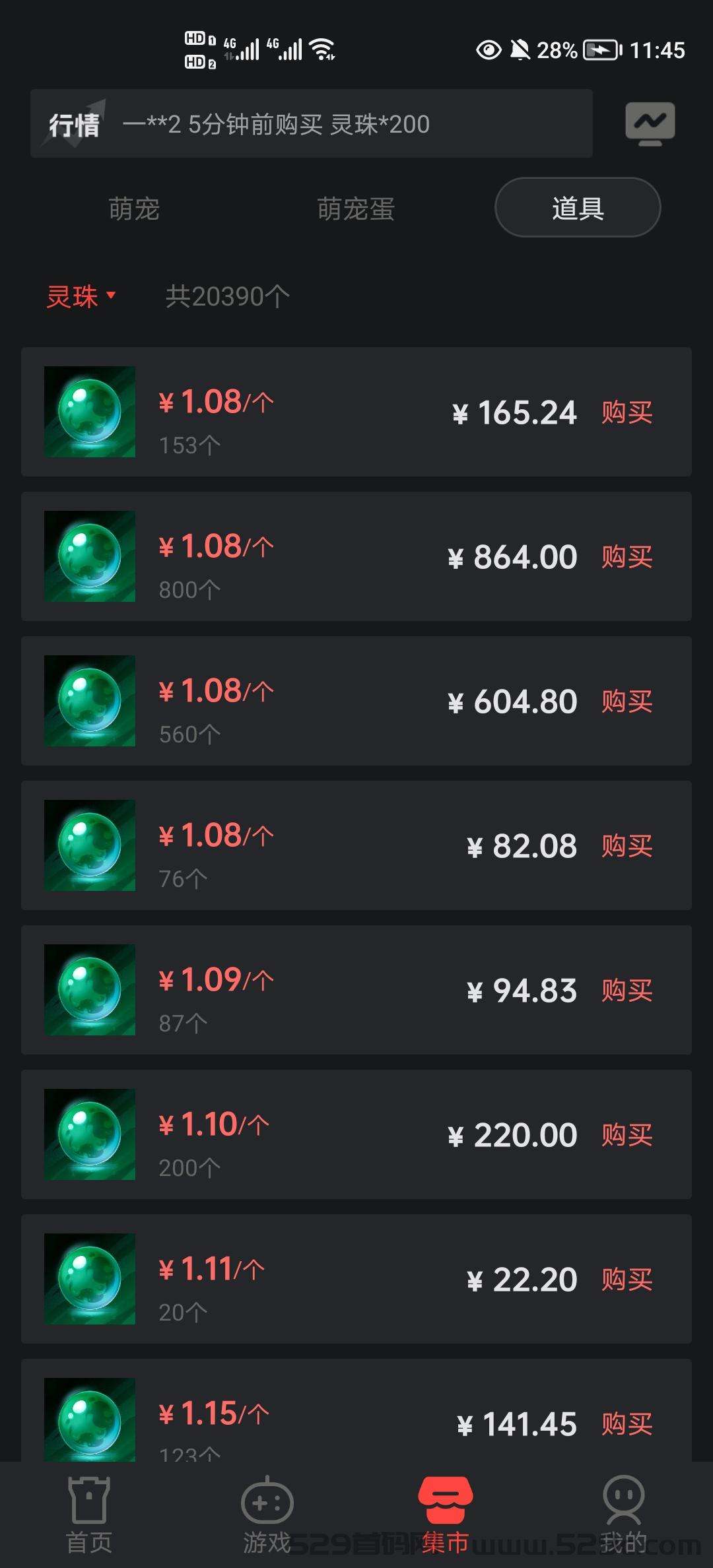Buy the 200个 listing for ¥220.00
The image size is (713, 1568).
(x=627, y=1135)
